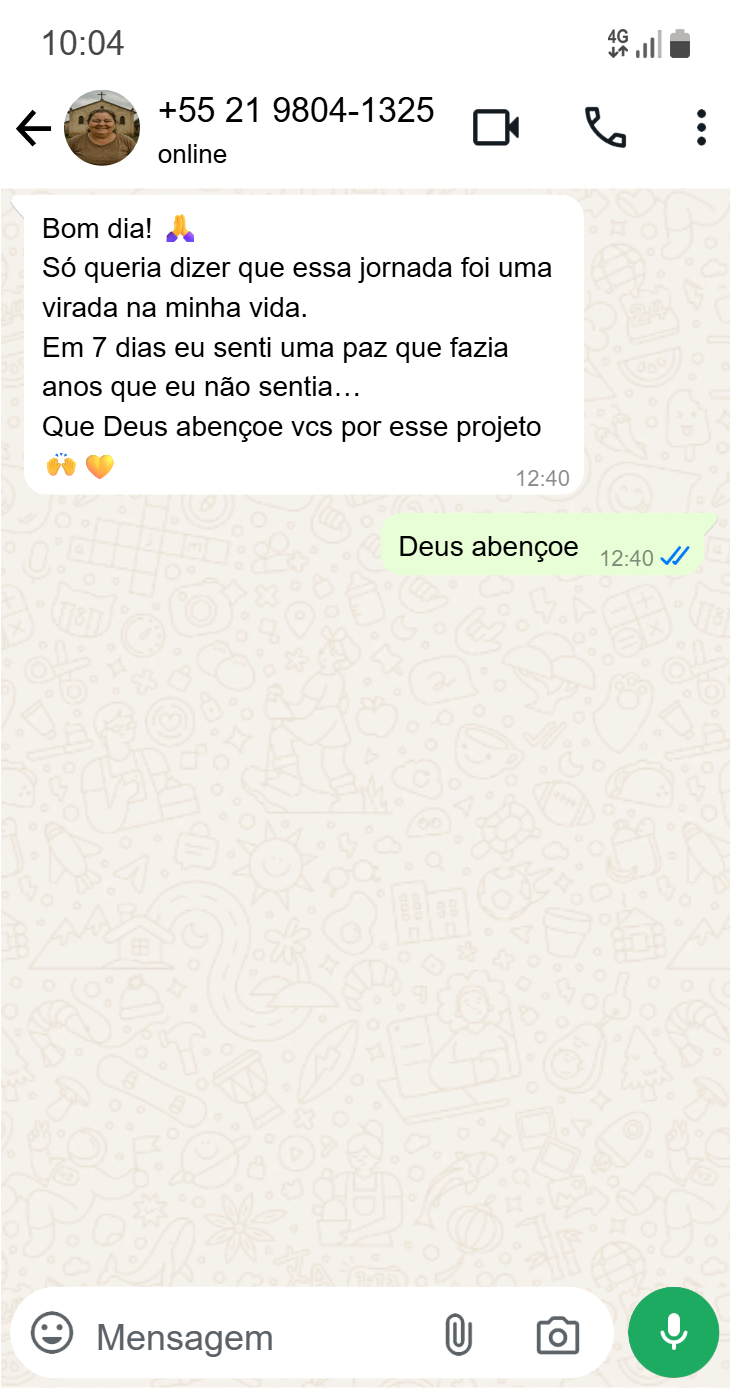Viewport: 730px width, 1390px height.
Task: Start a video call
Action: [497, 127]
